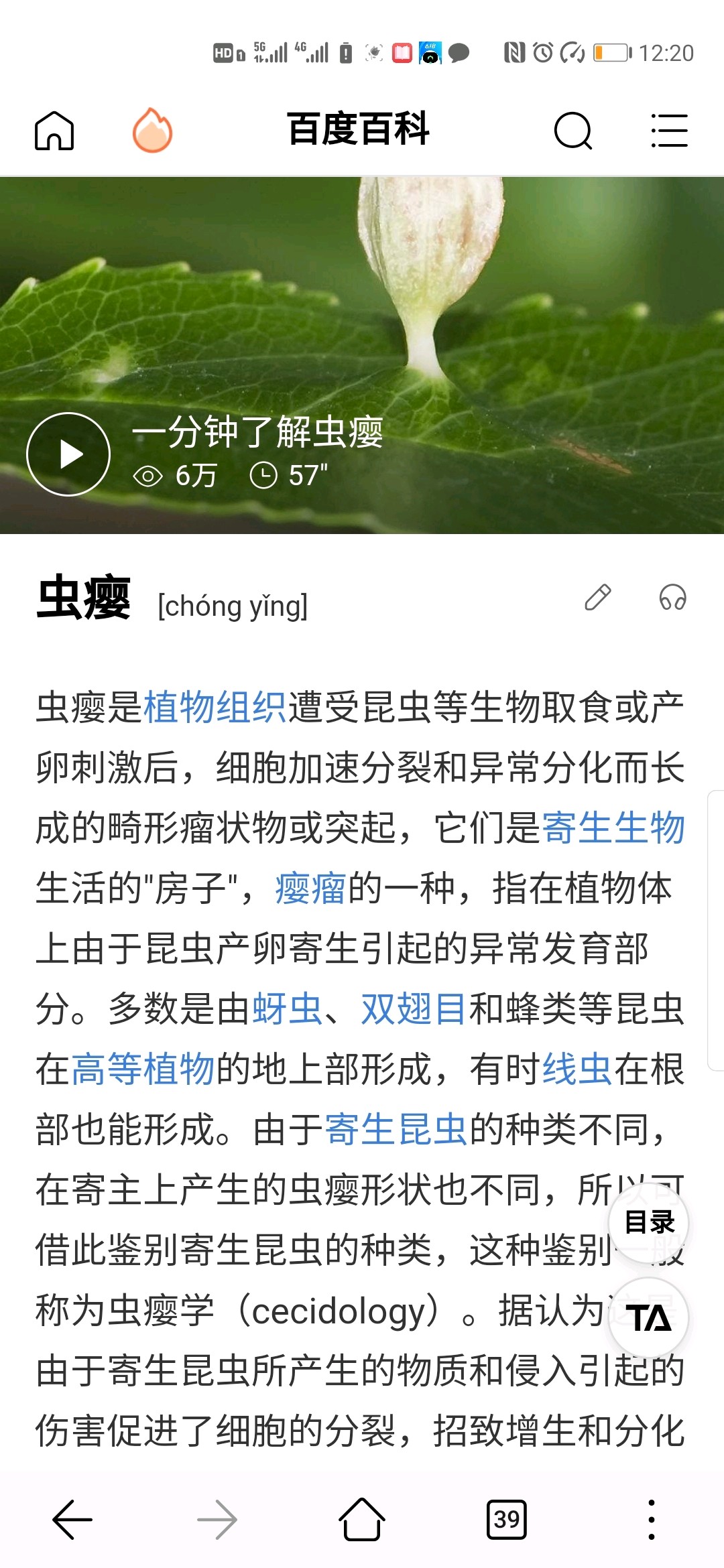
Task: View the 39 open browser tabs
Action: click(506, 1520)
